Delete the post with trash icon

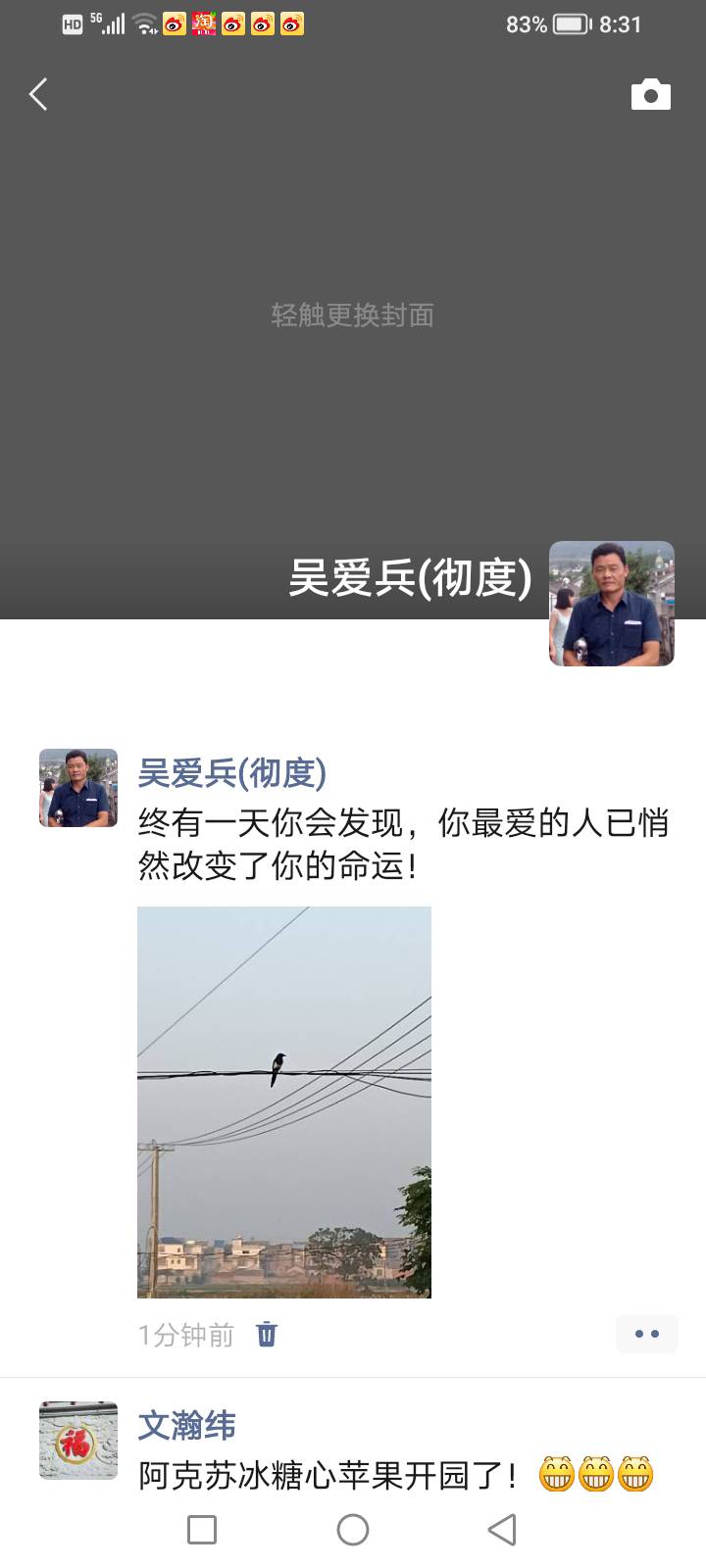click(x=267, y=1334)
